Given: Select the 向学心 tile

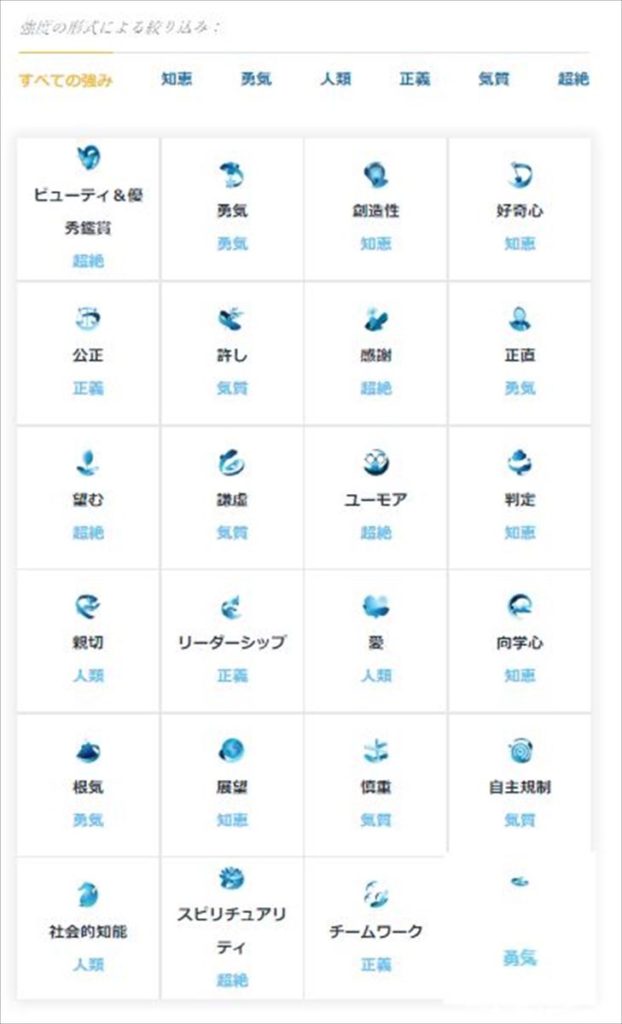Looking at the screenshot, I should 520,641.
